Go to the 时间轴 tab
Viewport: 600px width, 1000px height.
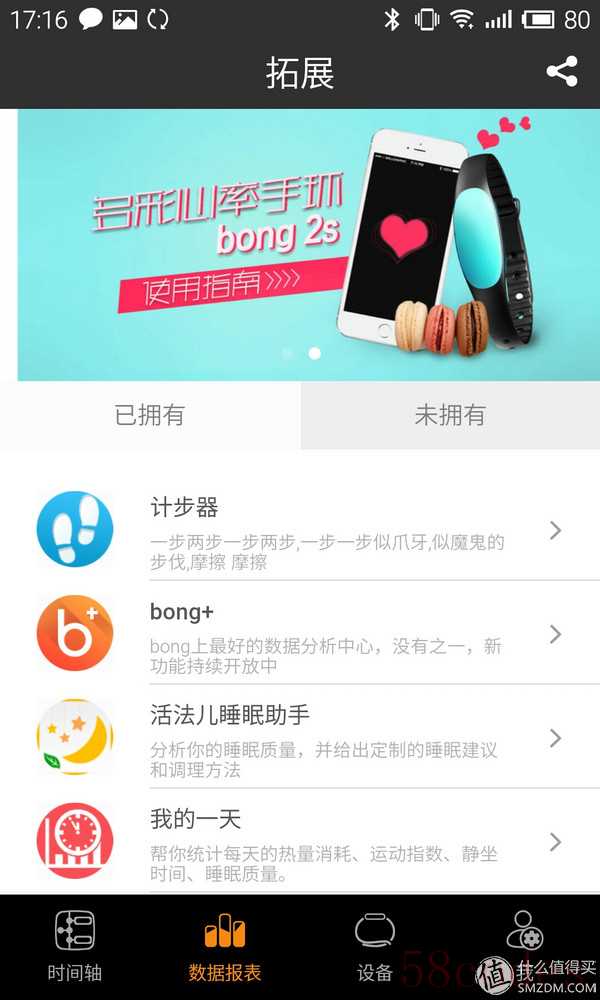click(x=75, y=946)
